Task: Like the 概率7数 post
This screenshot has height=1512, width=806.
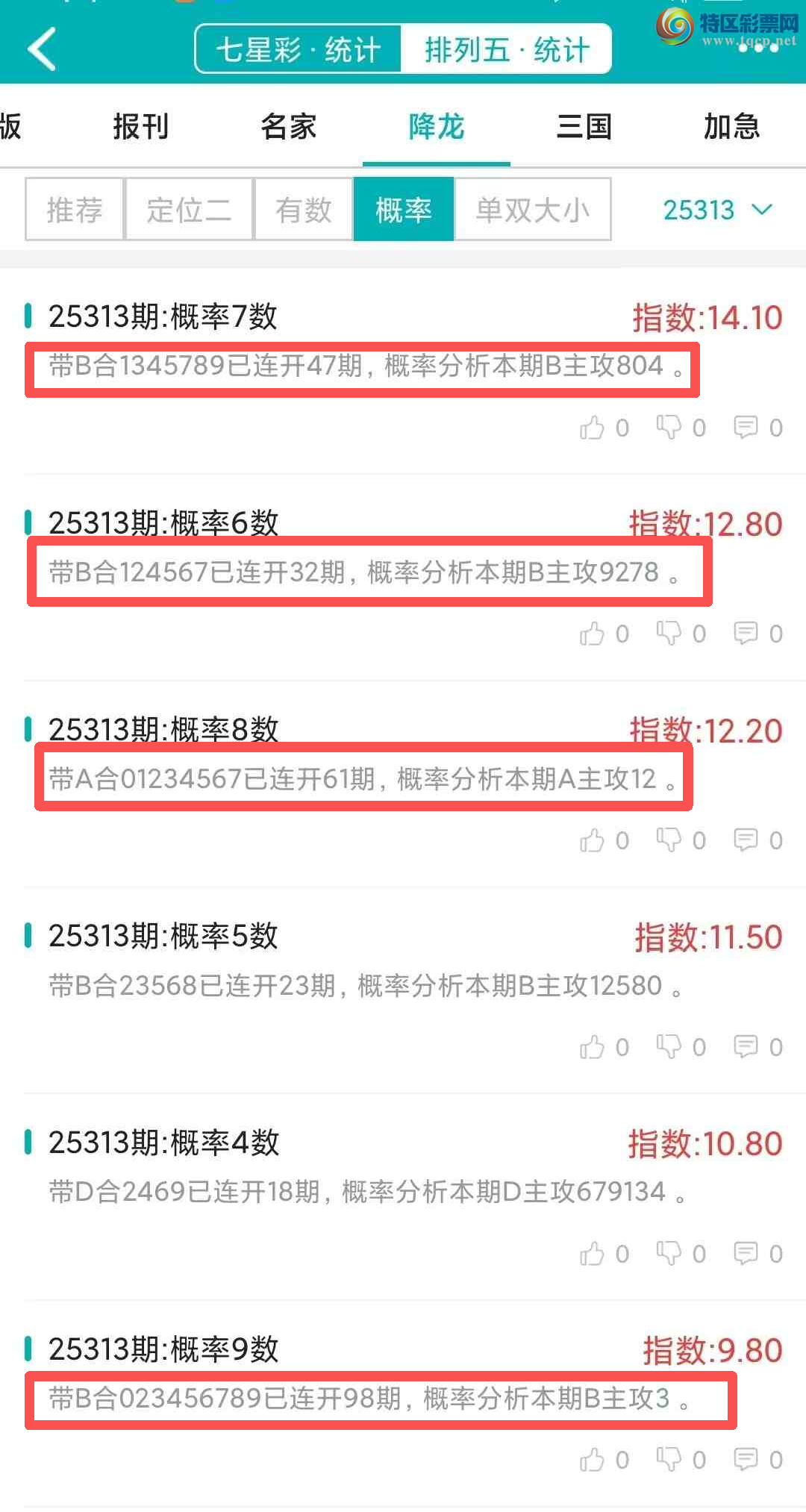Action: pyautogui.click(x=593, y=428)
